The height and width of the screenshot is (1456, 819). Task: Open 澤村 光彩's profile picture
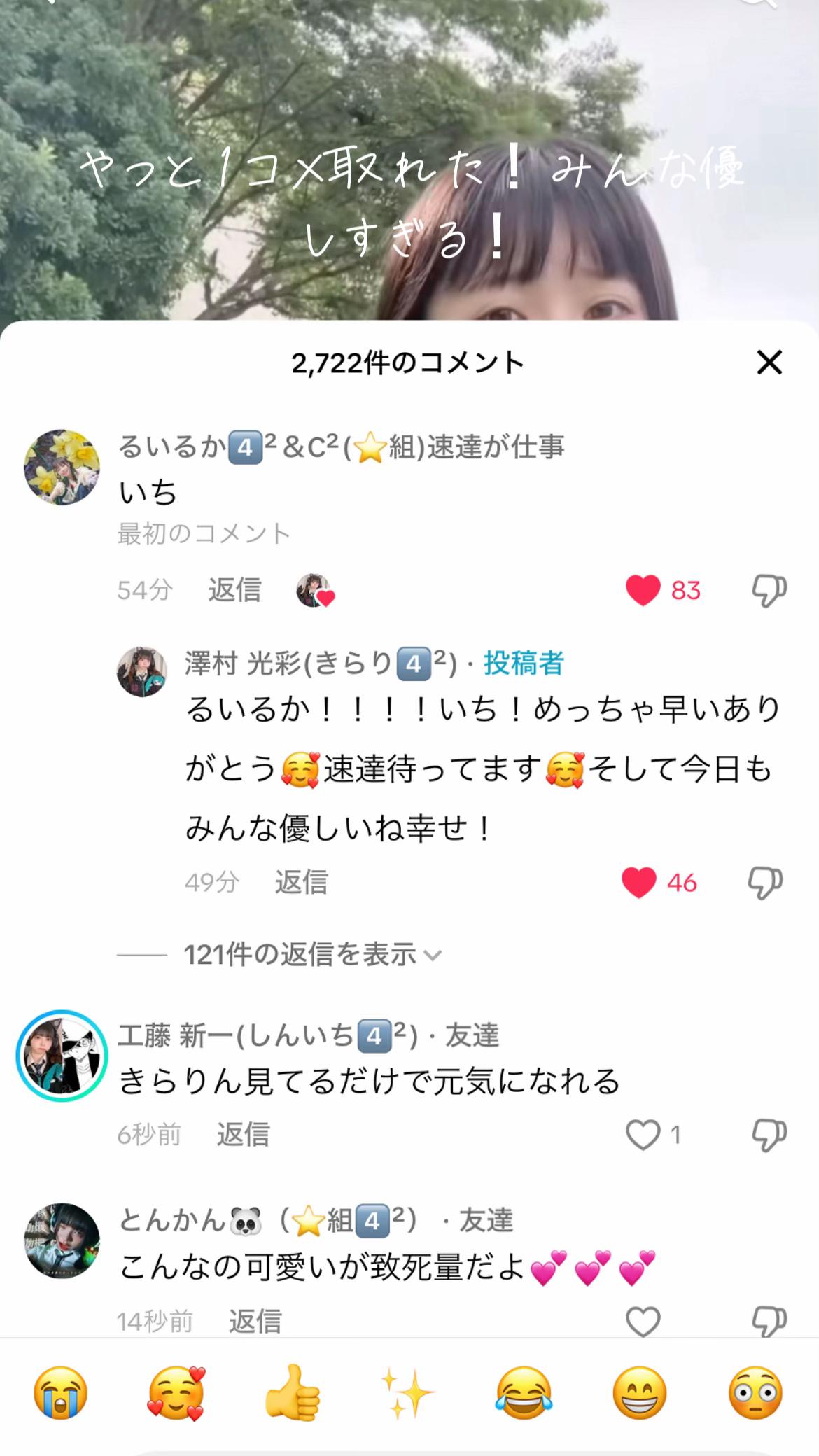(142, 671)
